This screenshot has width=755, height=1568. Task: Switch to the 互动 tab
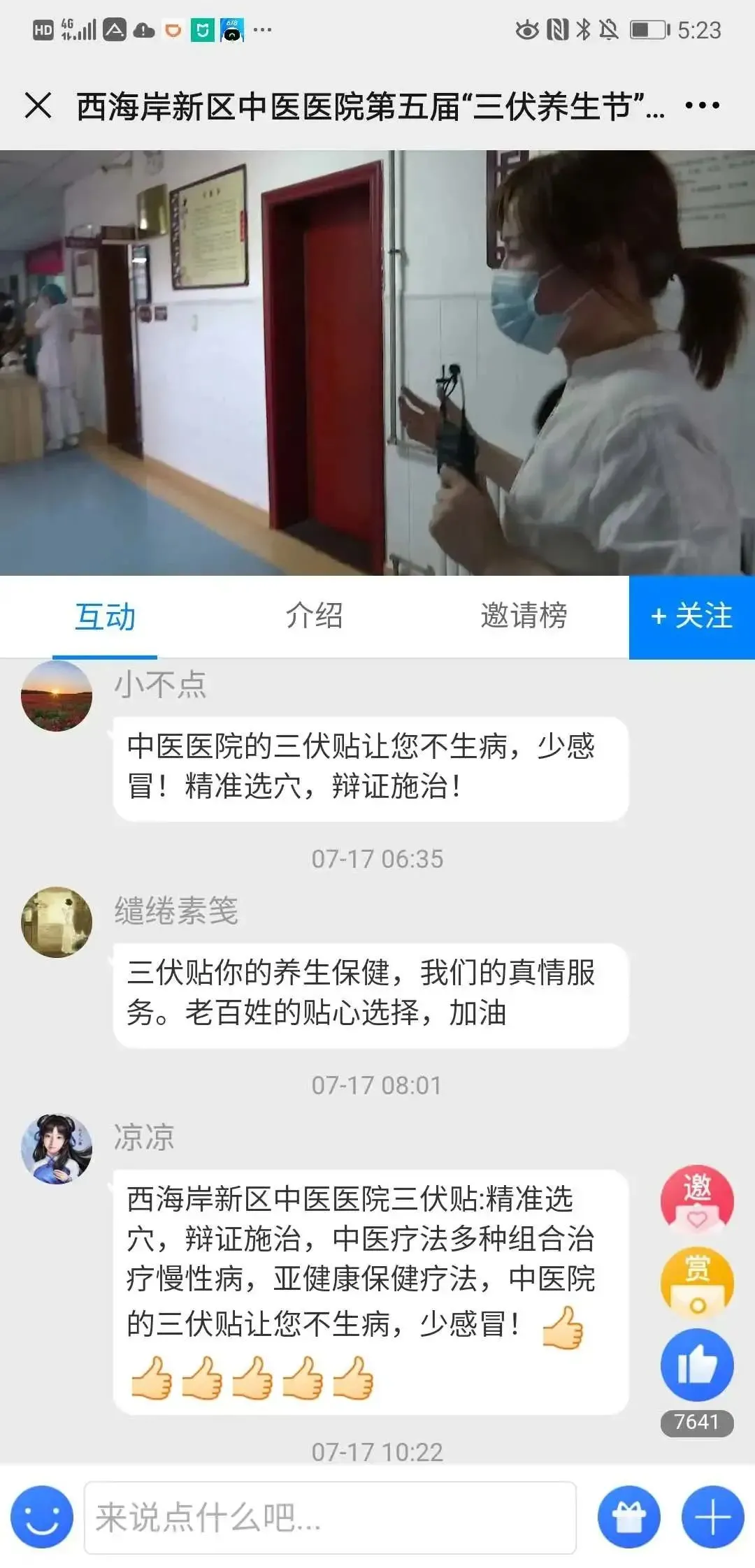105,617
